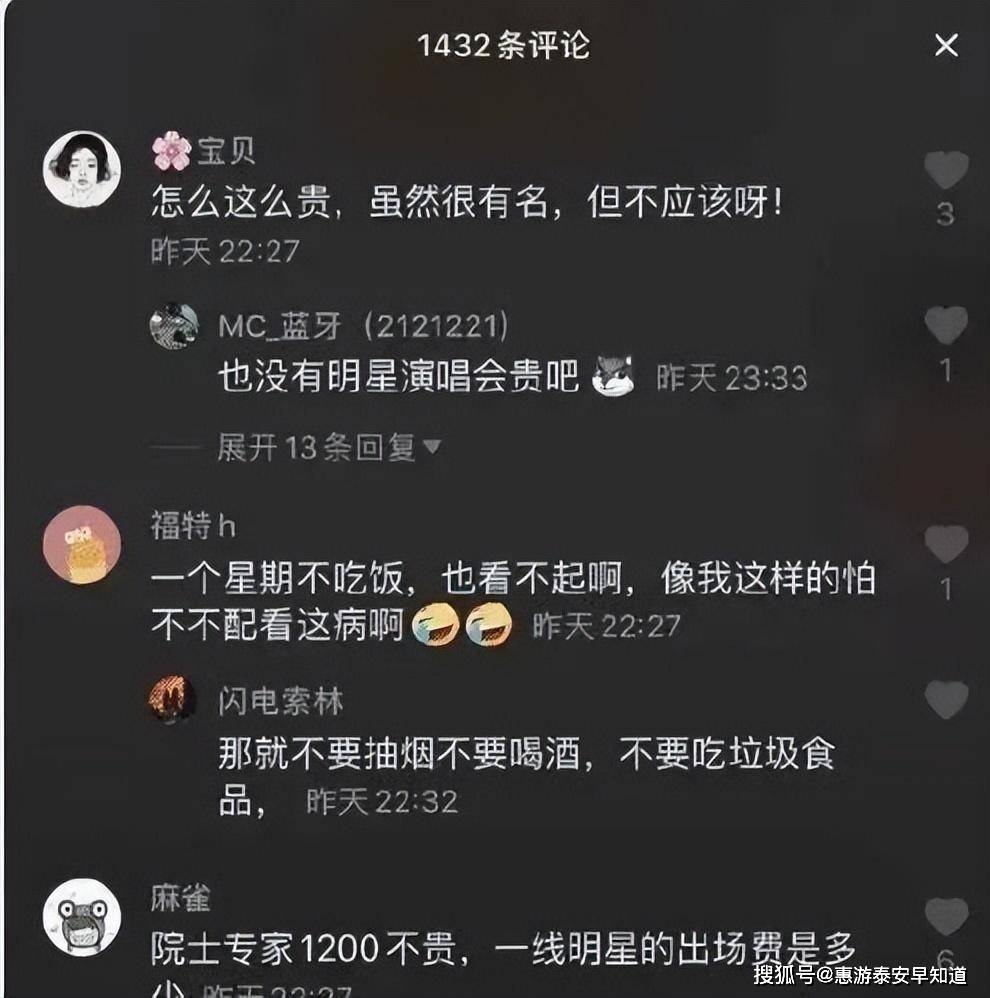
Task: Like MC_蓝牙's reply
Action: tap(945, 326)
